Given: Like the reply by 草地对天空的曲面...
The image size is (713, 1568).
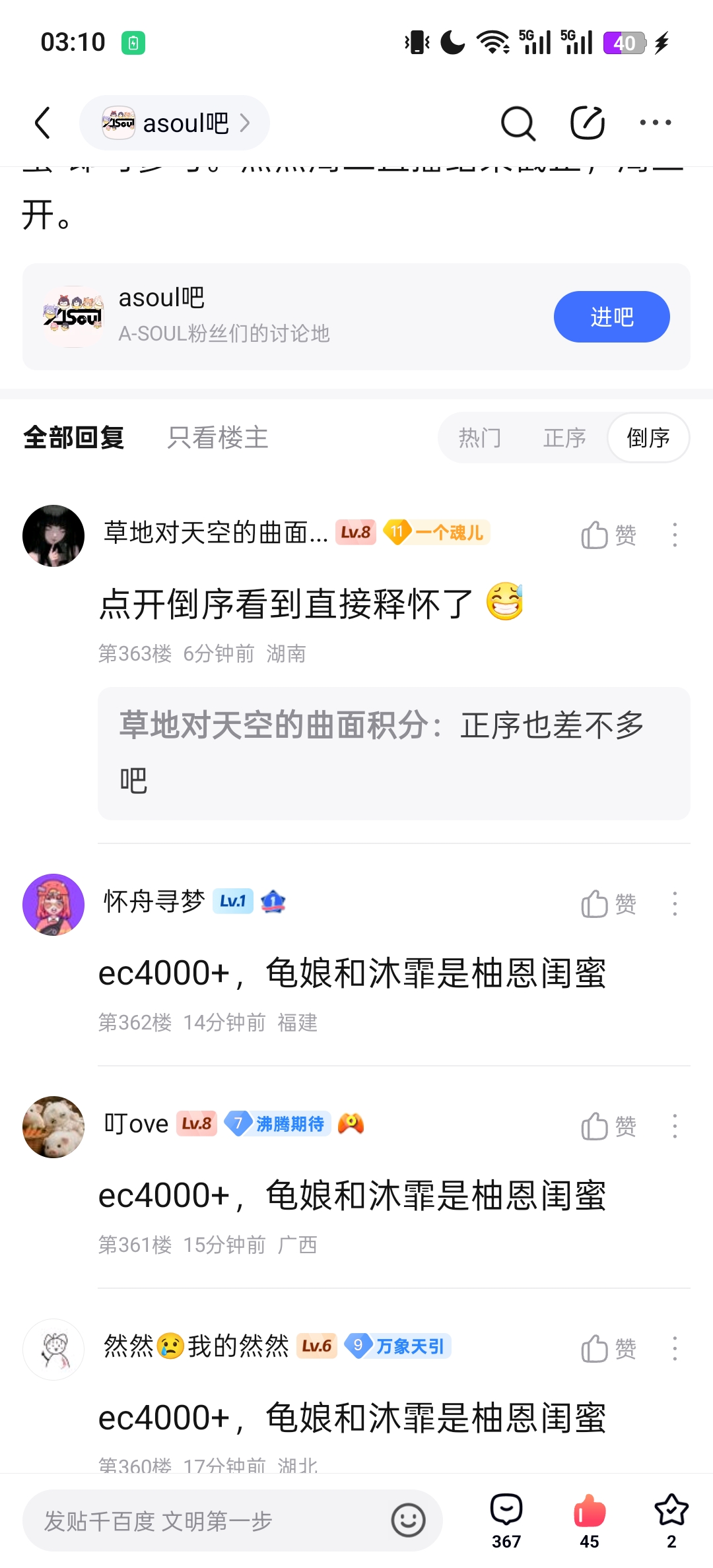Looking at the screenshot, I should click(608, 535).
